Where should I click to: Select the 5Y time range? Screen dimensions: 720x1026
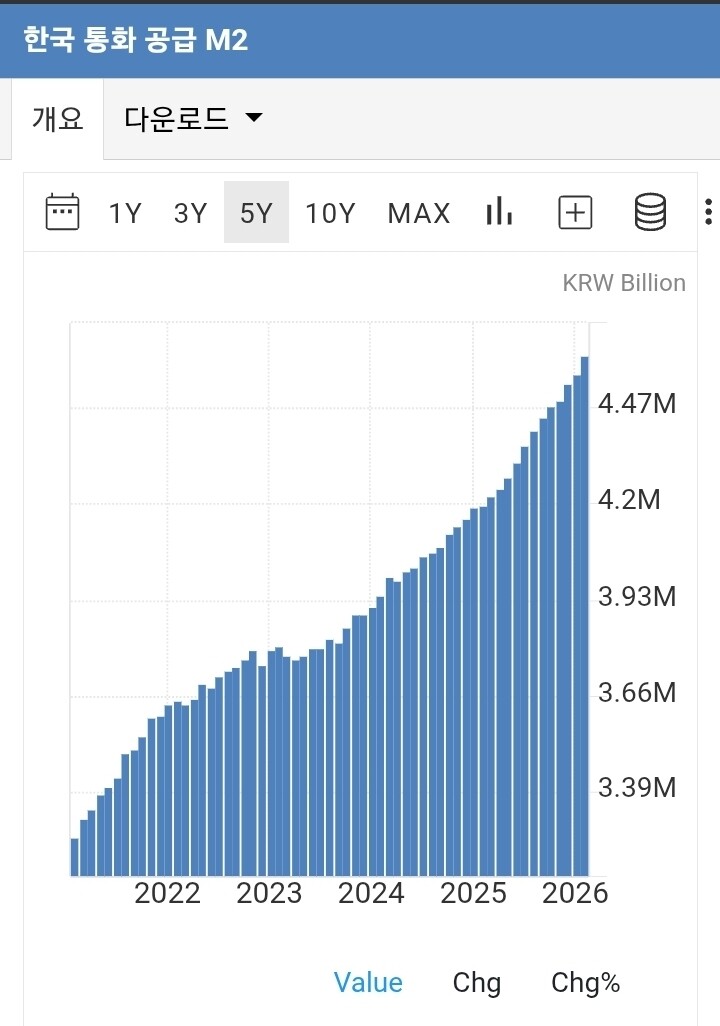tap(256, 213)
